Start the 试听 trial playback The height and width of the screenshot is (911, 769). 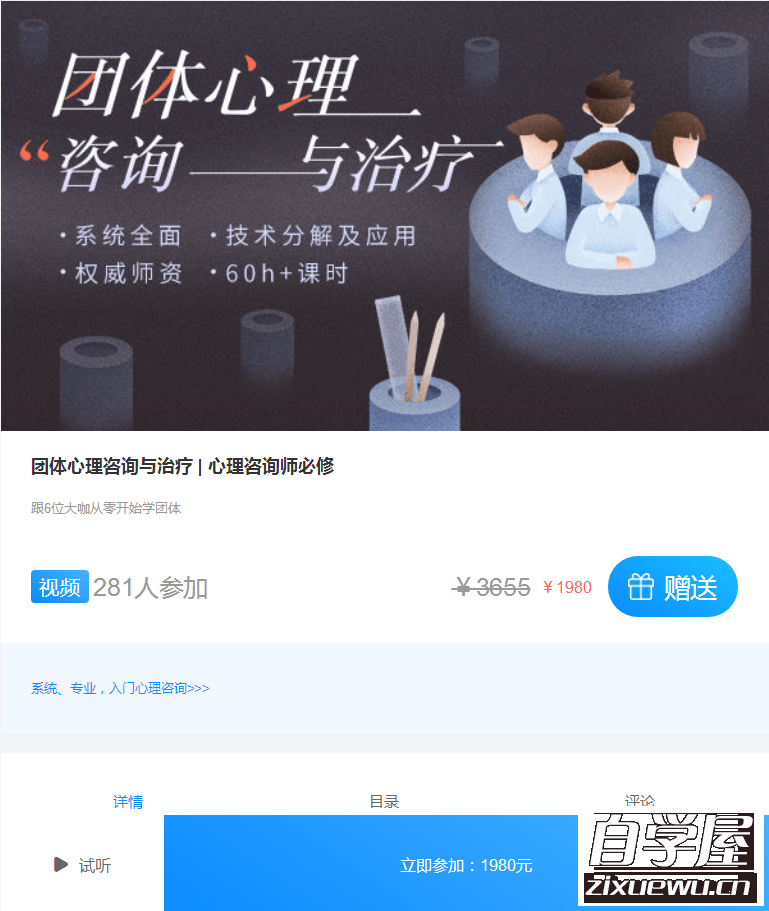82,865
